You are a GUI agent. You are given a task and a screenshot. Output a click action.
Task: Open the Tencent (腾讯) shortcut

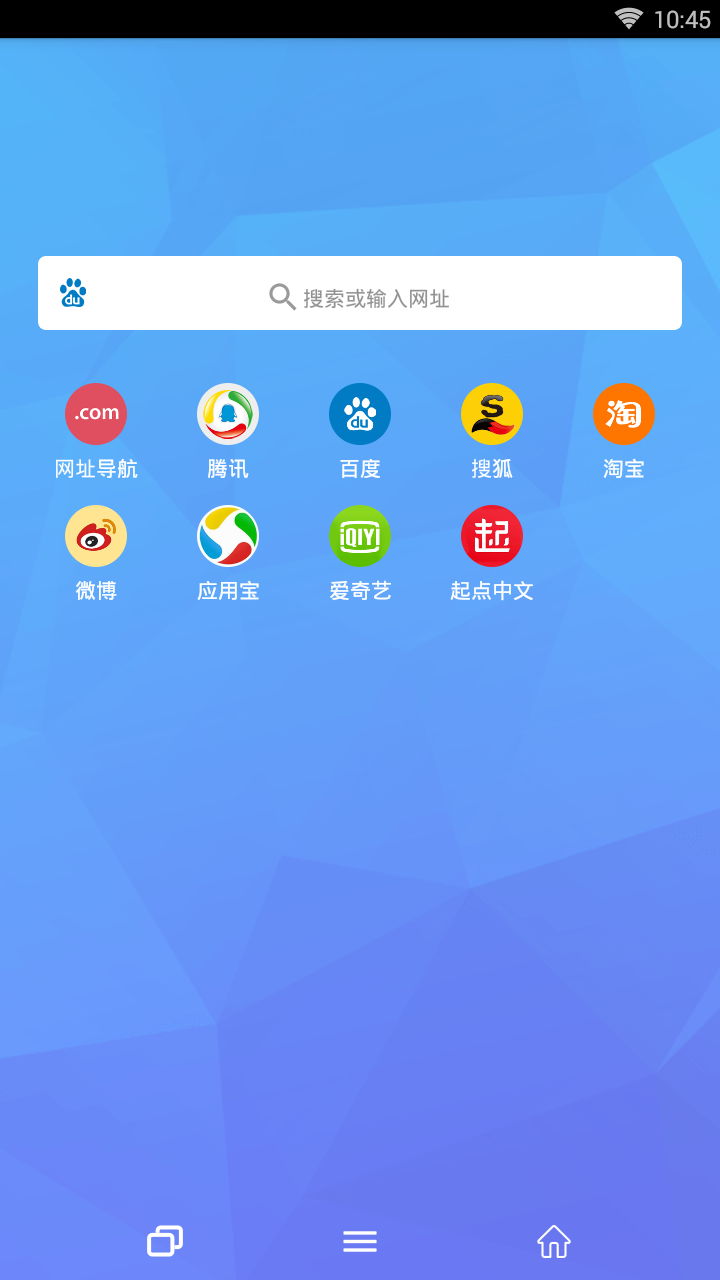tap(228, 413)
